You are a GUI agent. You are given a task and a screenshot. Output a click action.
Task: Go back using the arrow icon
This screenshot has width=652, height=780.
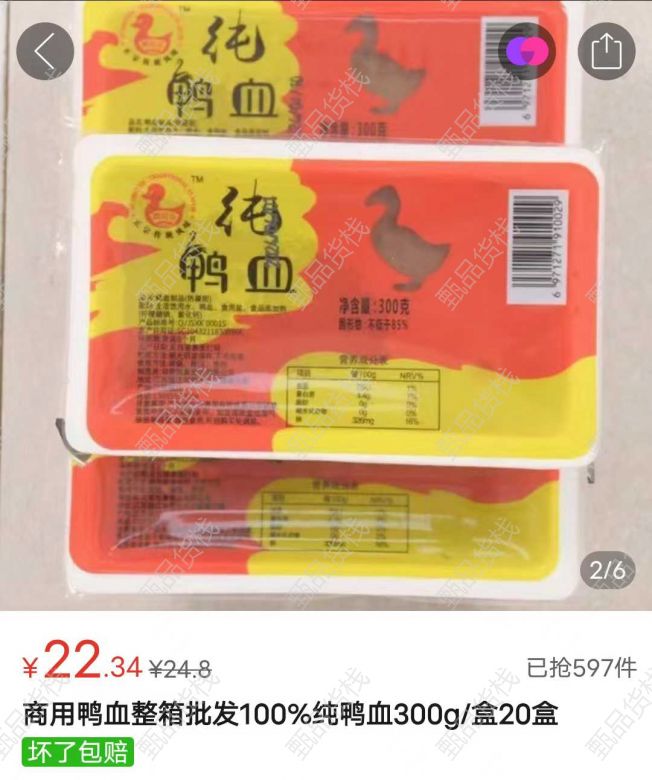point(45,52)
